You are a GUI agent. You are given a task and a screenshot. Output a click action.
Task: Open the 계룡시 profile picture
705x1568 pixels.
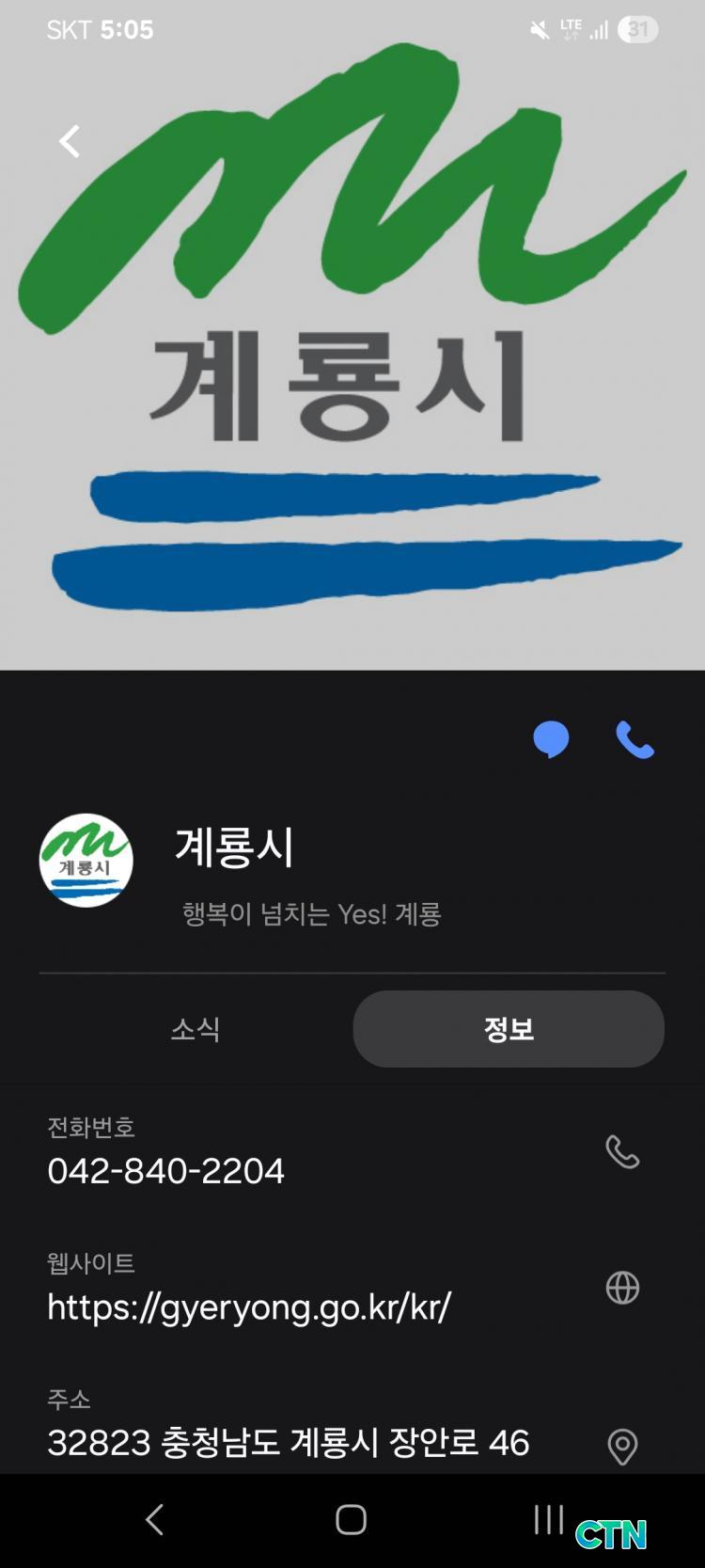click(86, 860)
